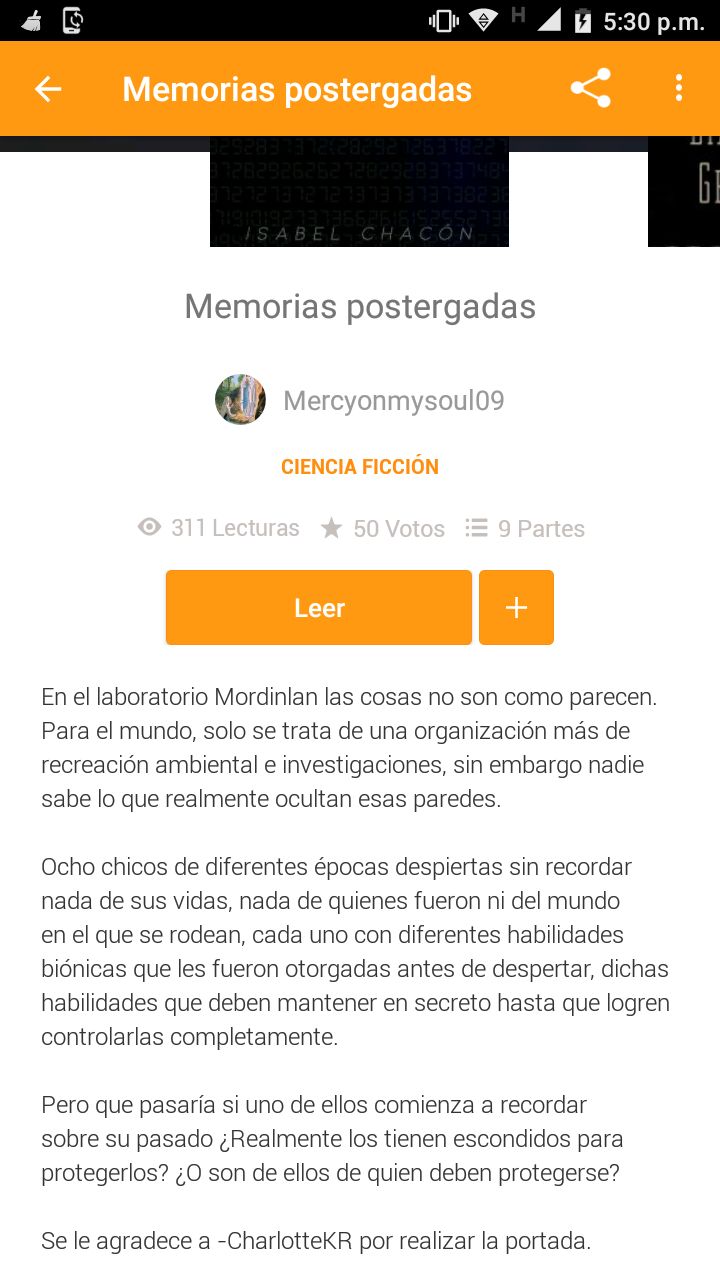
Task: Go back using the arrow icon
Action: coord(48,89)
